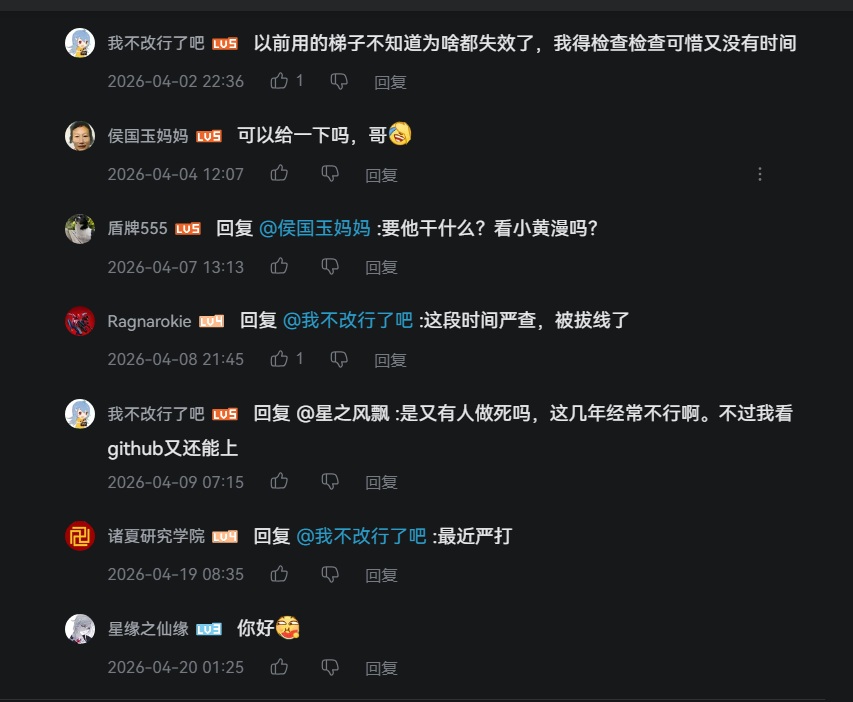Dislike the 2026-04-02 22:36 comment

pyautogui.click(x=339, y=81)
